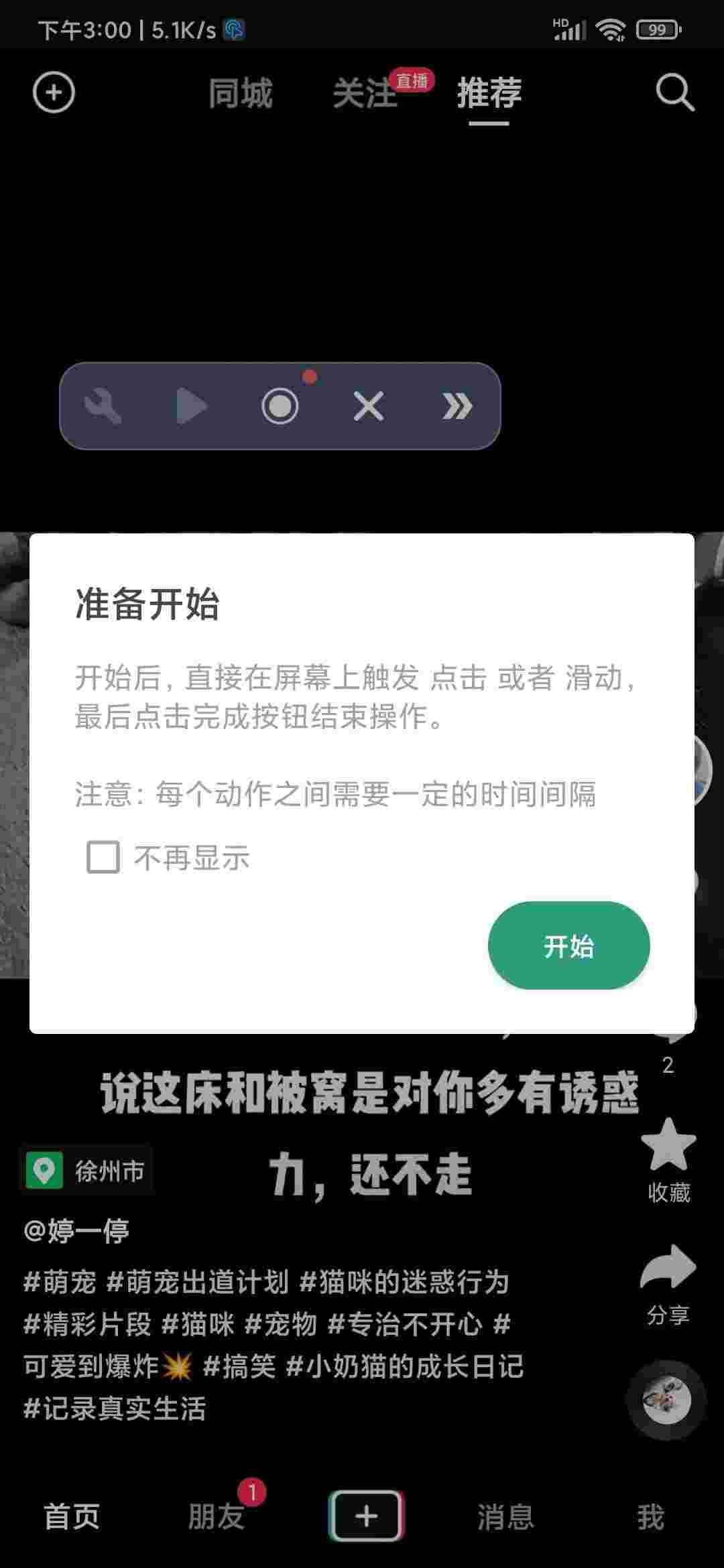Open the search magnifier icon
This screenshot has width=724, height=1568.
click(x=674, y=92)
